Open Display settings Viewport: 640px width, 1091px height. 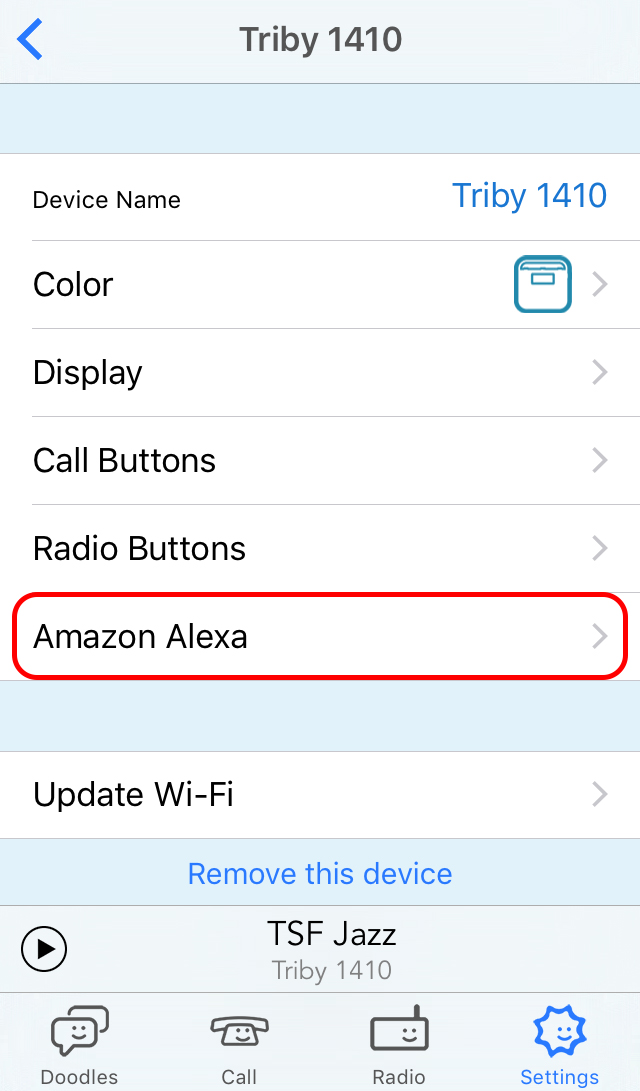320,373
